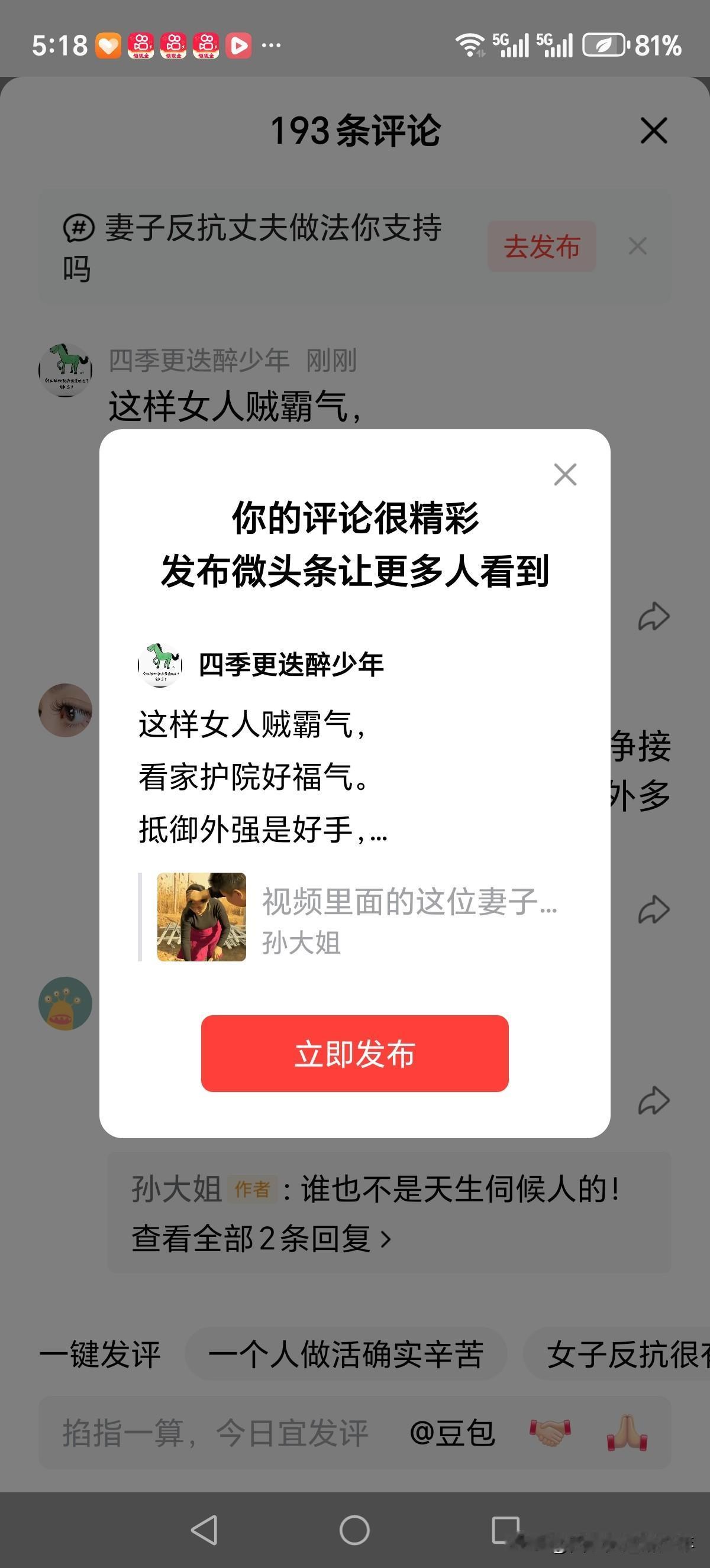The height and width of the screenshot is (1568, 710).
Task: Tap 去发布 on the topic banner
Action: pos(542,246)
